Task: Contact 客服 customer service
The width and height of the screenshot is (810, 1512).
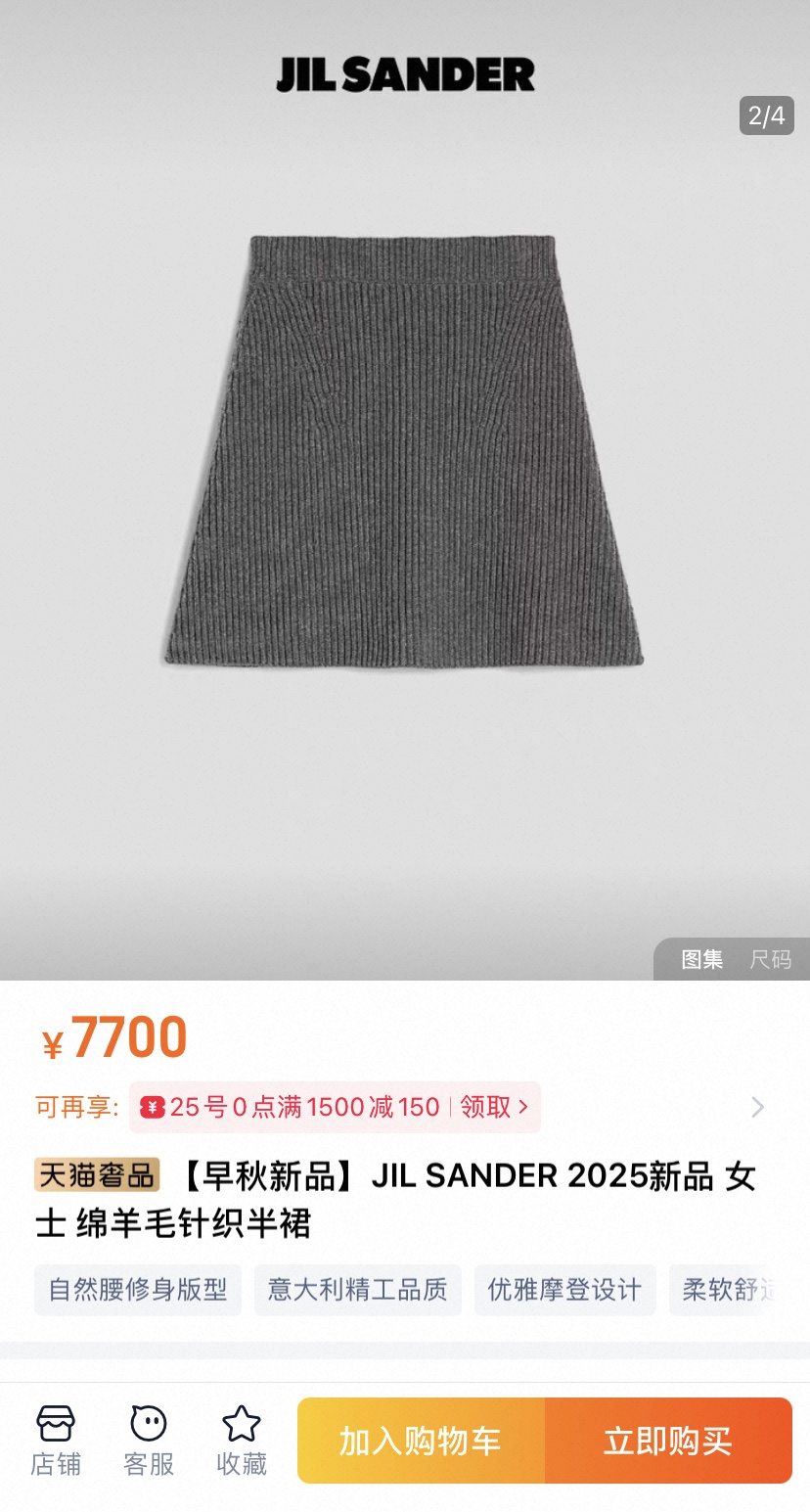Action: pos(149,1440)
